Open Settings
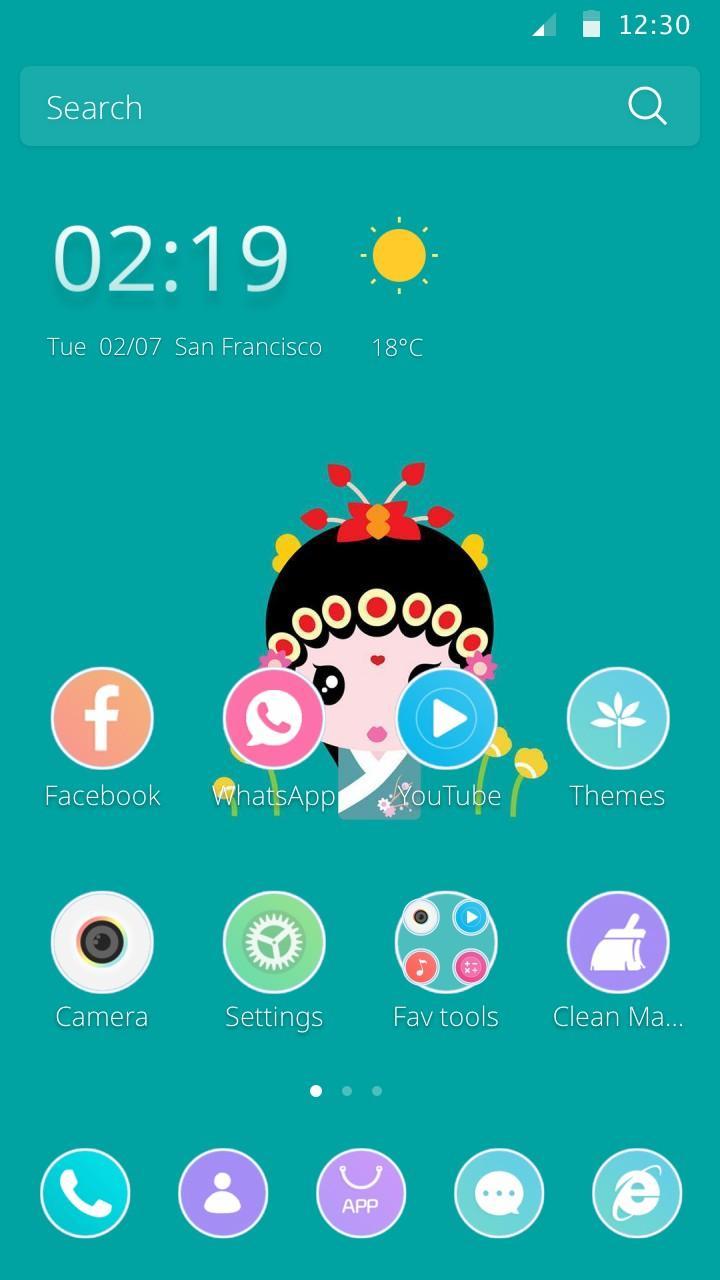Image resolution: width=720 pixels, height=1280 pixels. pos(274,942)
